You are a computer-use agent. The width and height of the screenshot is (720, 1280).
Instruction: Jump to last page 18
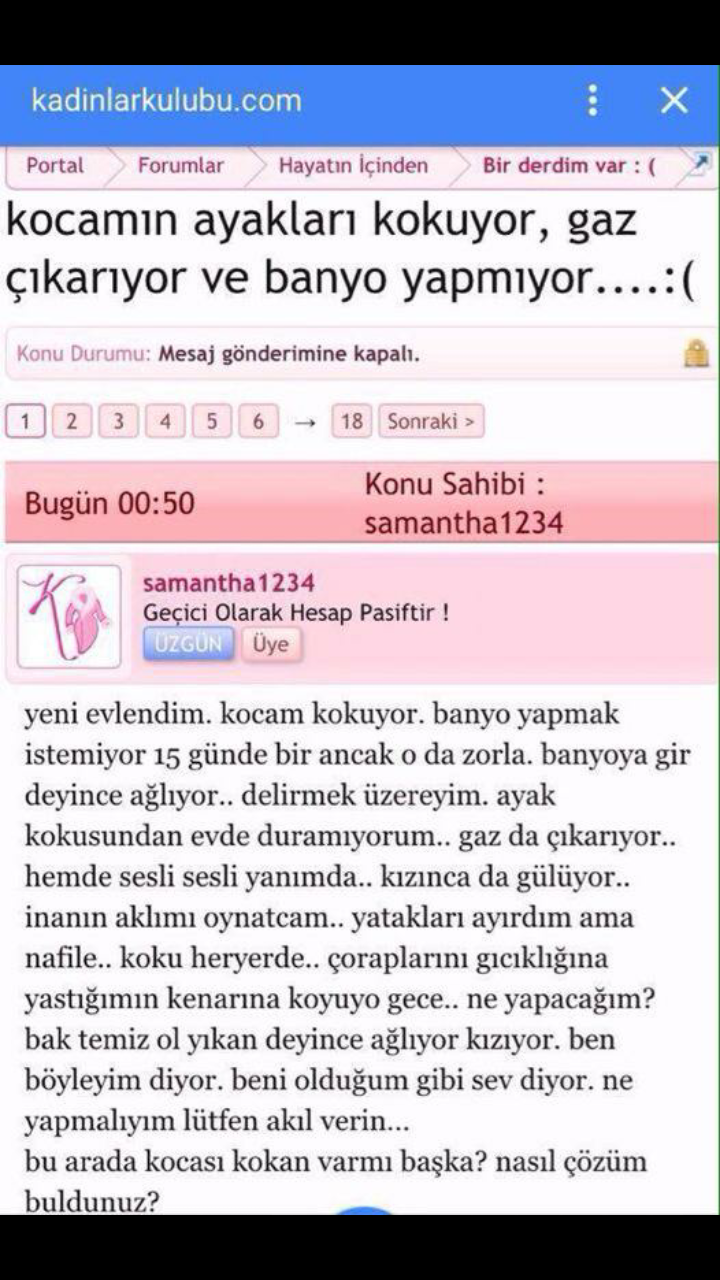coord(351,421)
